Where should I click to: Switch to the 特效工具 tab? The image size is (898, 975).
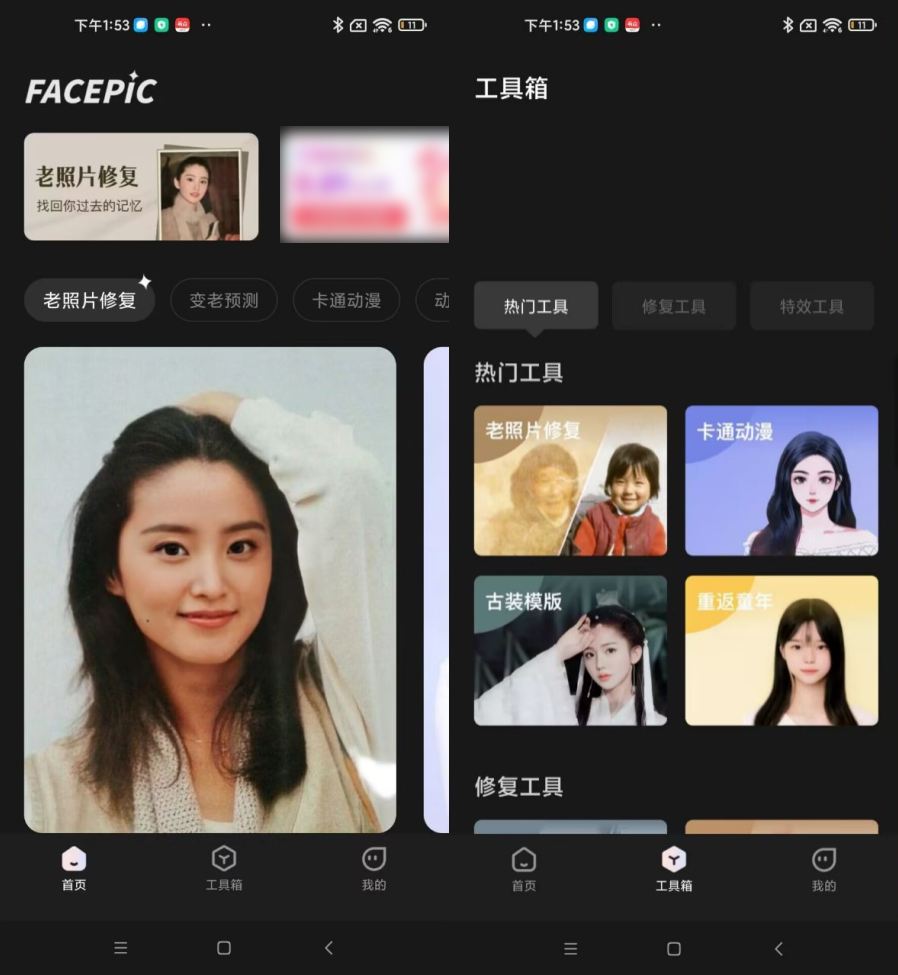[x=812, y=306]
